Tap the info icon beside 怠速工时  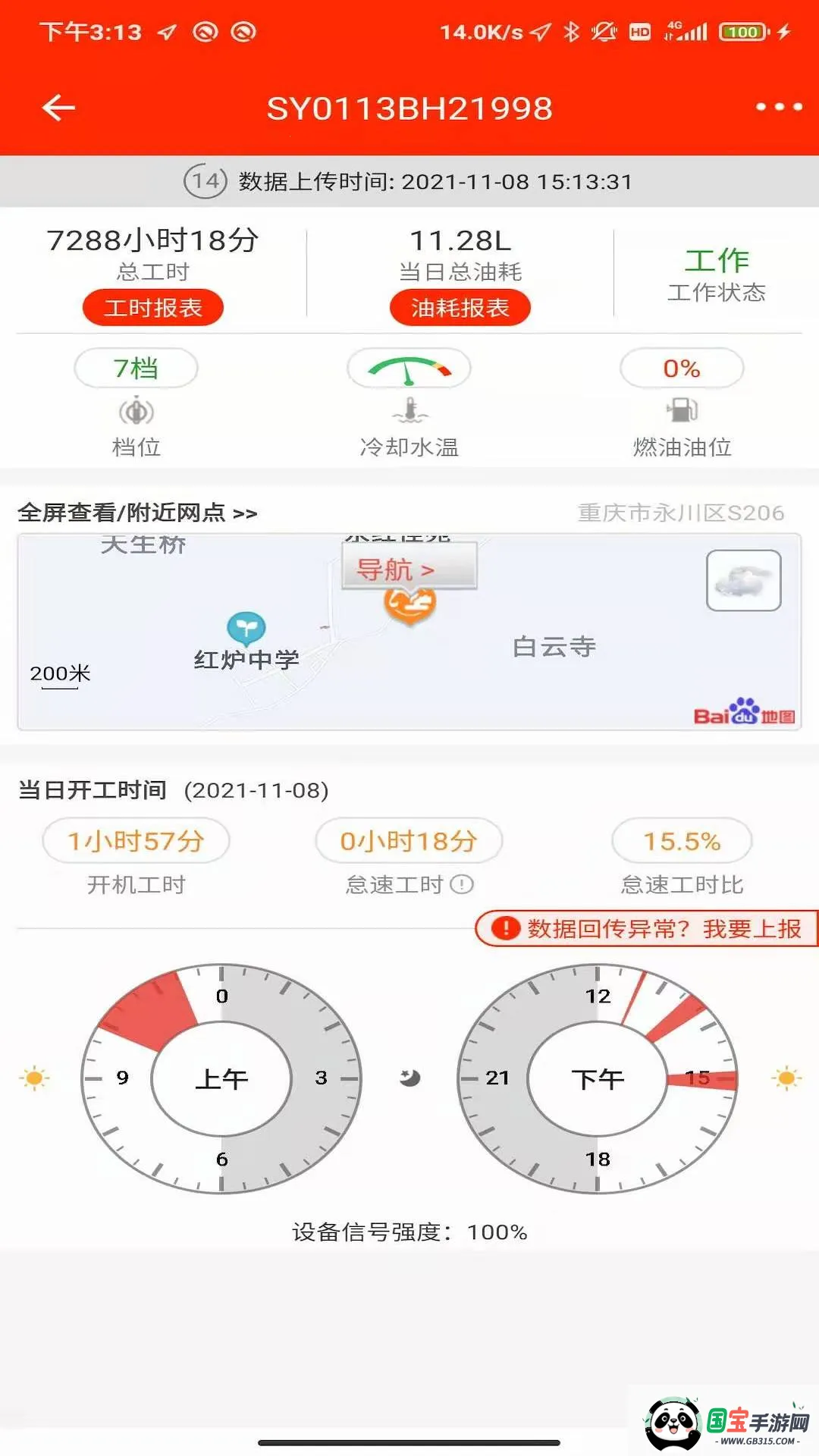[x=462, y=884]
